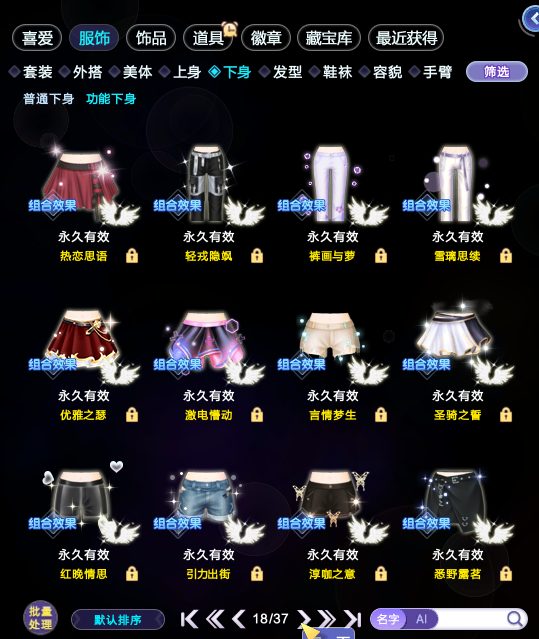Switch to the 喜爱 tab

[37, 38]
